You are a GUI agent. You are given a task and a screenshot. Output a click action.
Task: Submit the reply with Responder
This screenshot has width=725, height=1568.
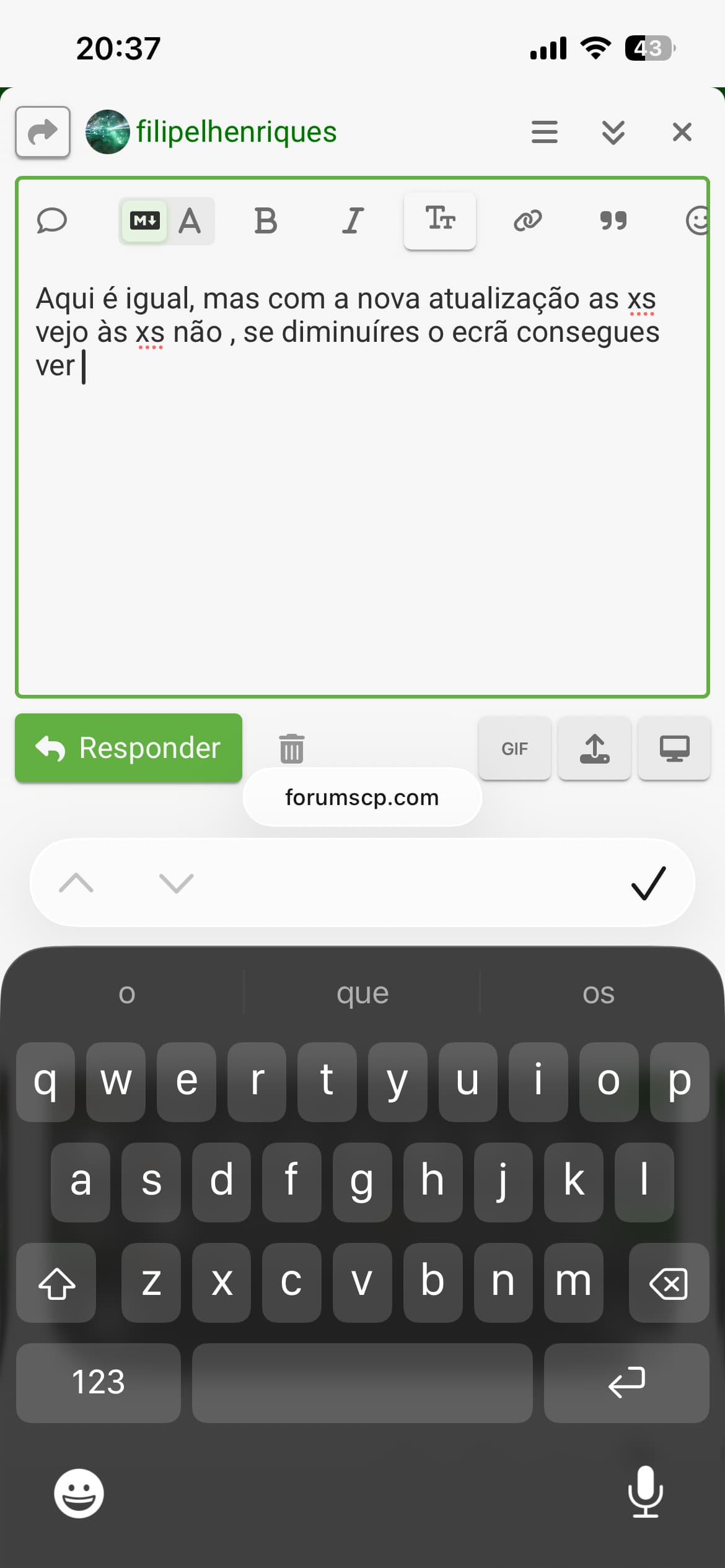pyautogui.click(x=128, y=748)
